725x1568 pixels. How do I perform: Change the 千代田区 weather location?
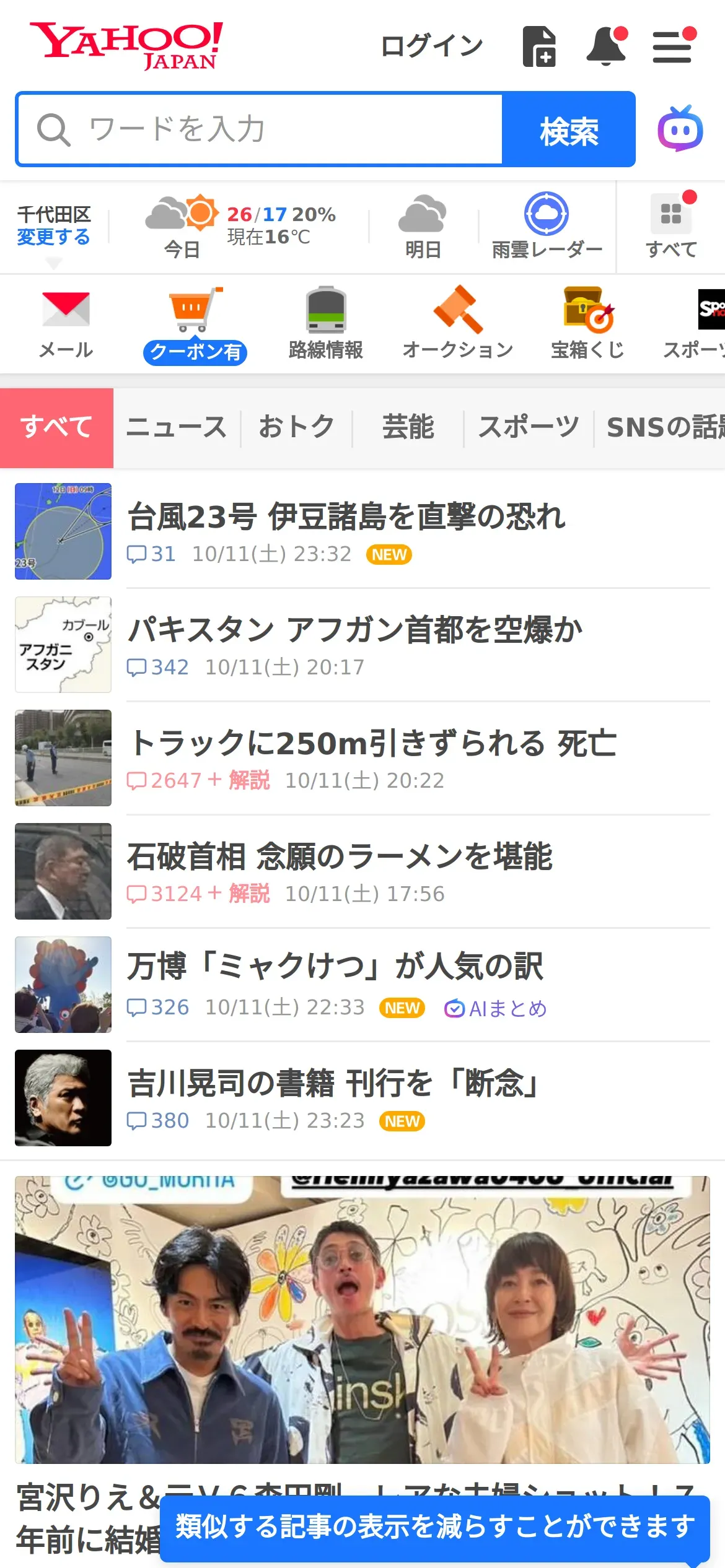coord(53,237)
